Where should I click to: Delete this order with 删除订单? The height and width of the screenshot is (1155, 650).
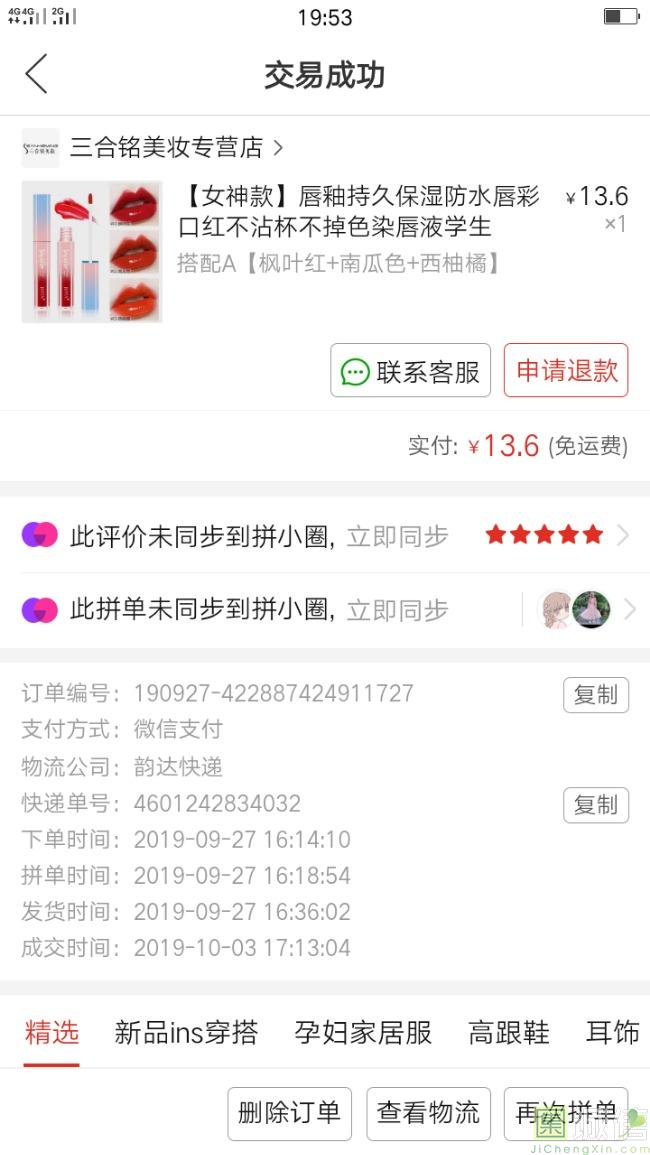pos(289,1113)
